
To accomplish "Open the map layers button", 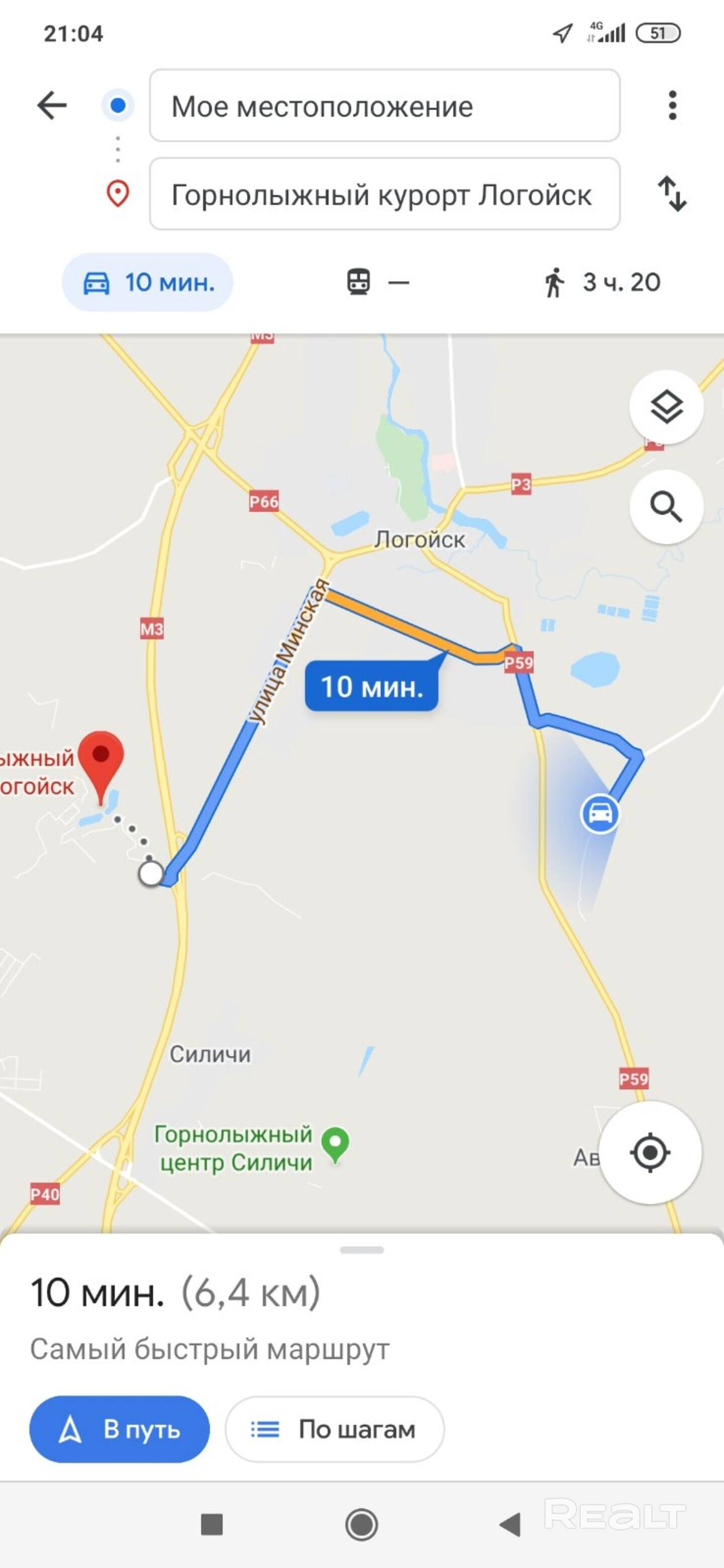I will (666, 407).
